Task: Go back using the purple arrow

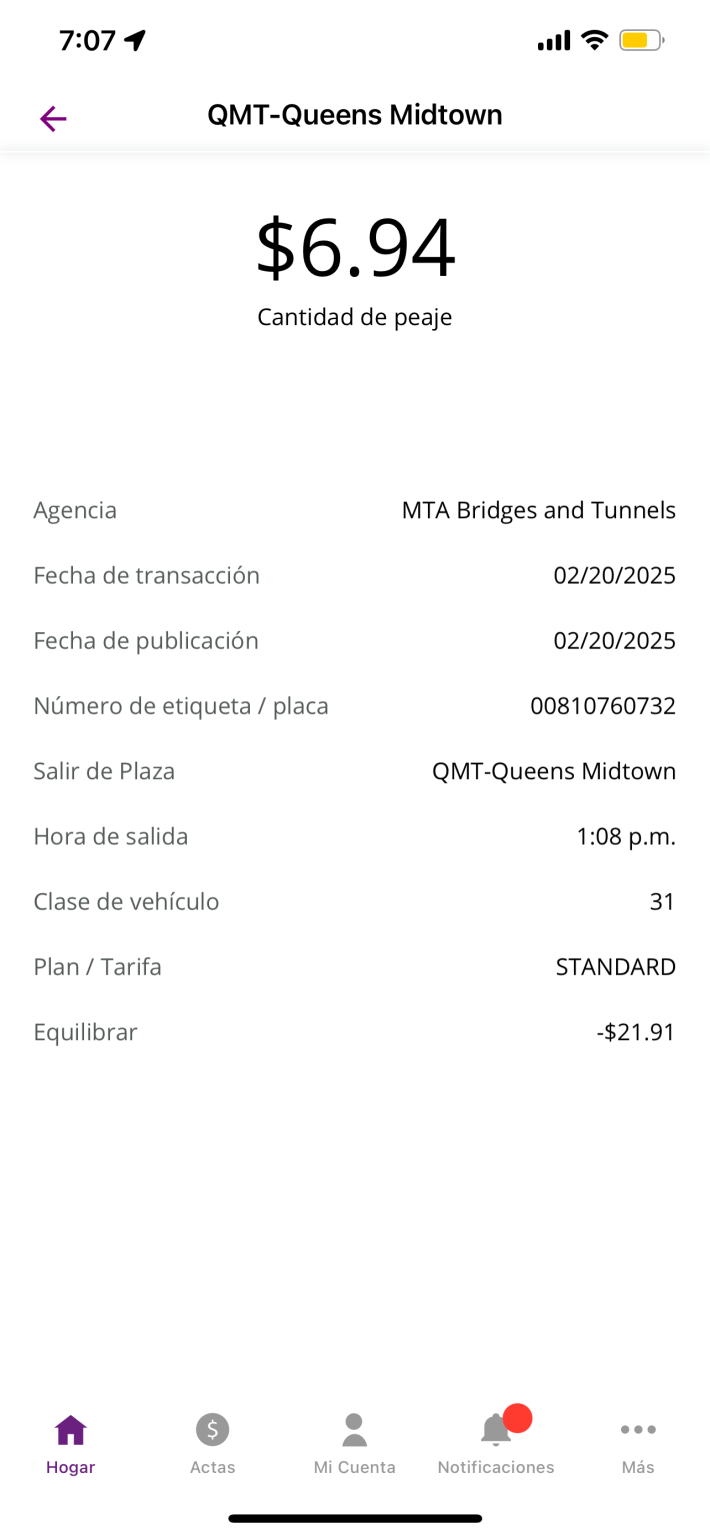Action: pyautogui.click(x=53, y=119)
